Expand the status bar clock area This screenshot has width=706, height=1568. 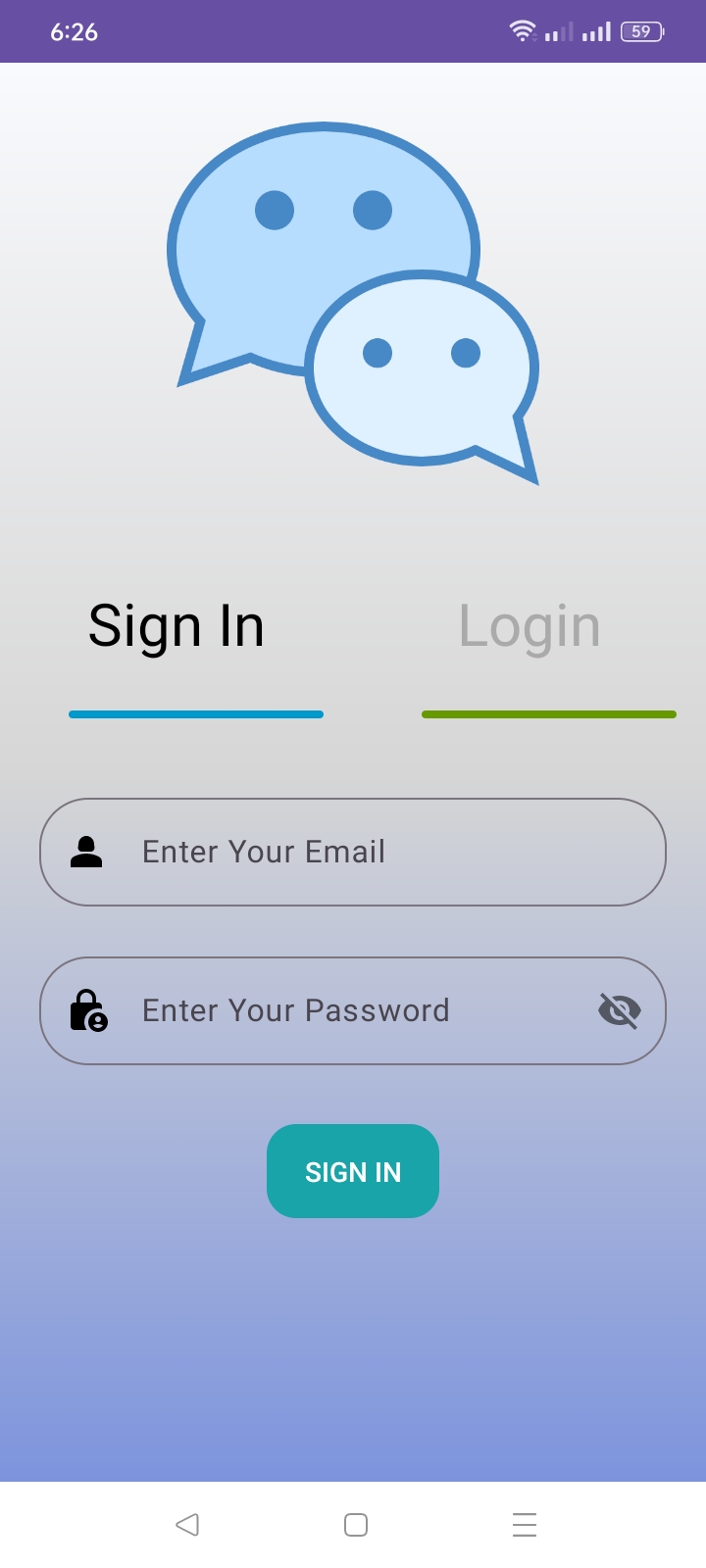(74, 30)
